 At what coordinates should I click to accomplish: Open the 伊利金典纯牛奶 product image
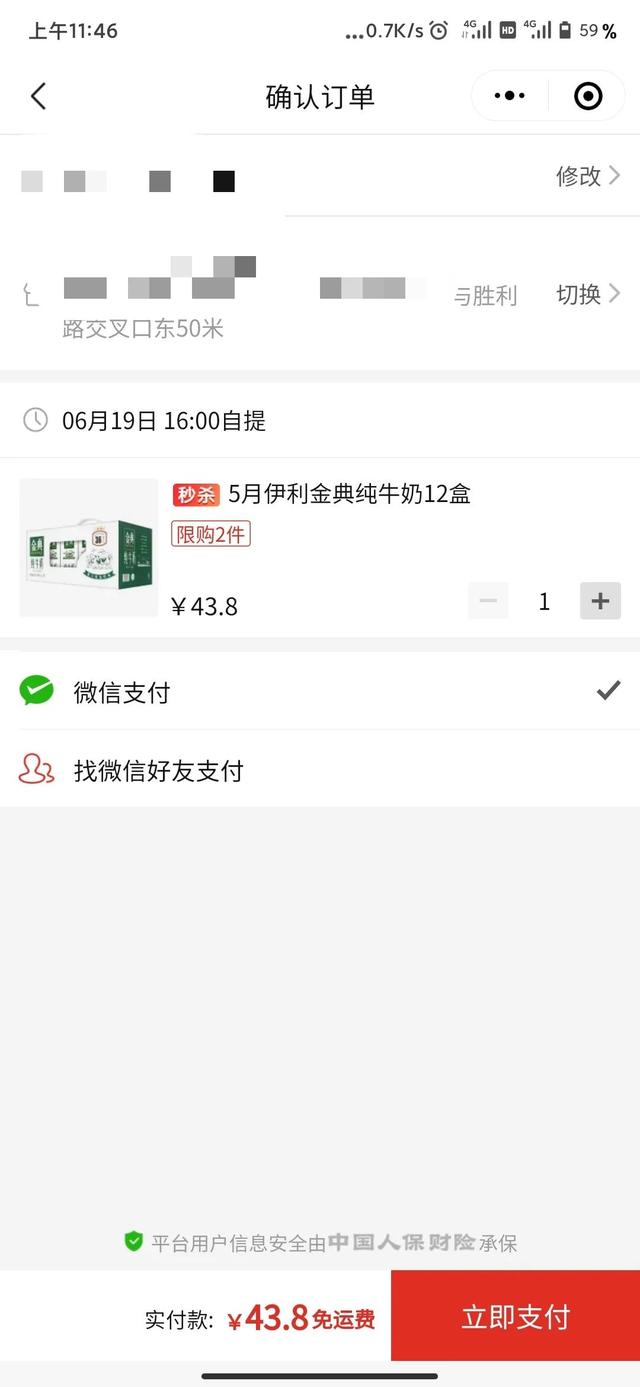(x=88, y=548)
